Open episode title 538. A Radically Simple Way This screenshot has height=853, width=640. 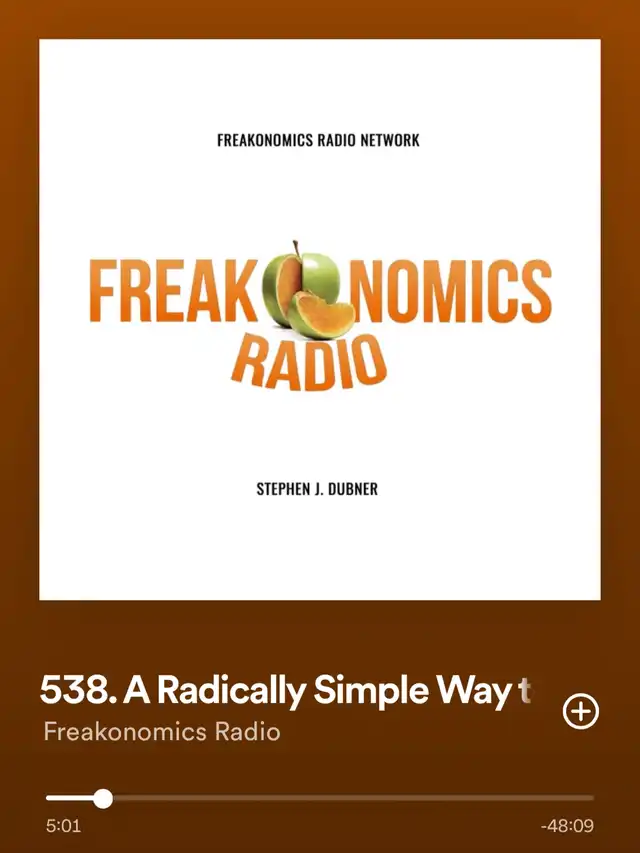286,690
